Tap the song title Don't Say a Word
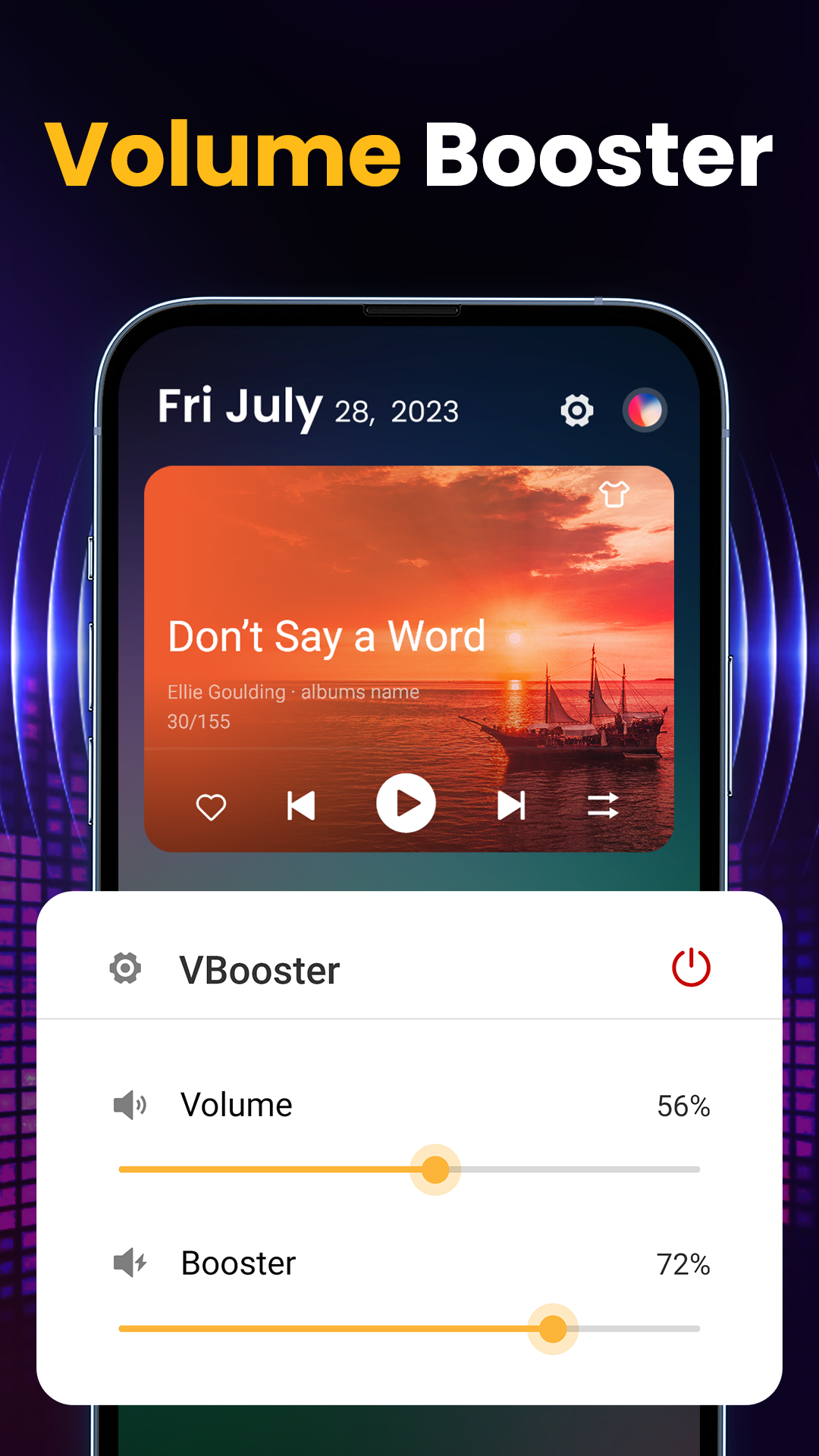The image size is (819, 1456). pos(326,637)
